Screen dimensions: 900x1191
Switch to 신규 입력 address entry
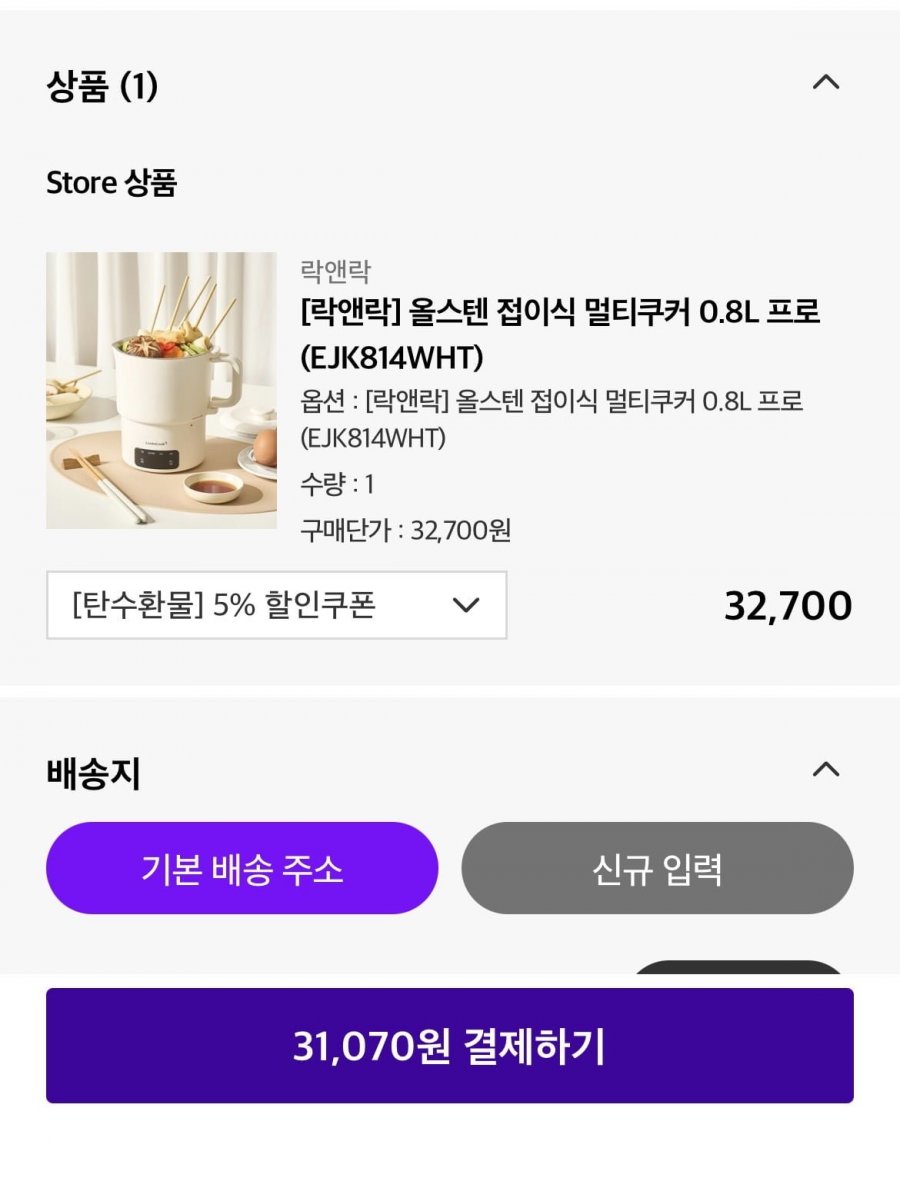pos(657,868)
